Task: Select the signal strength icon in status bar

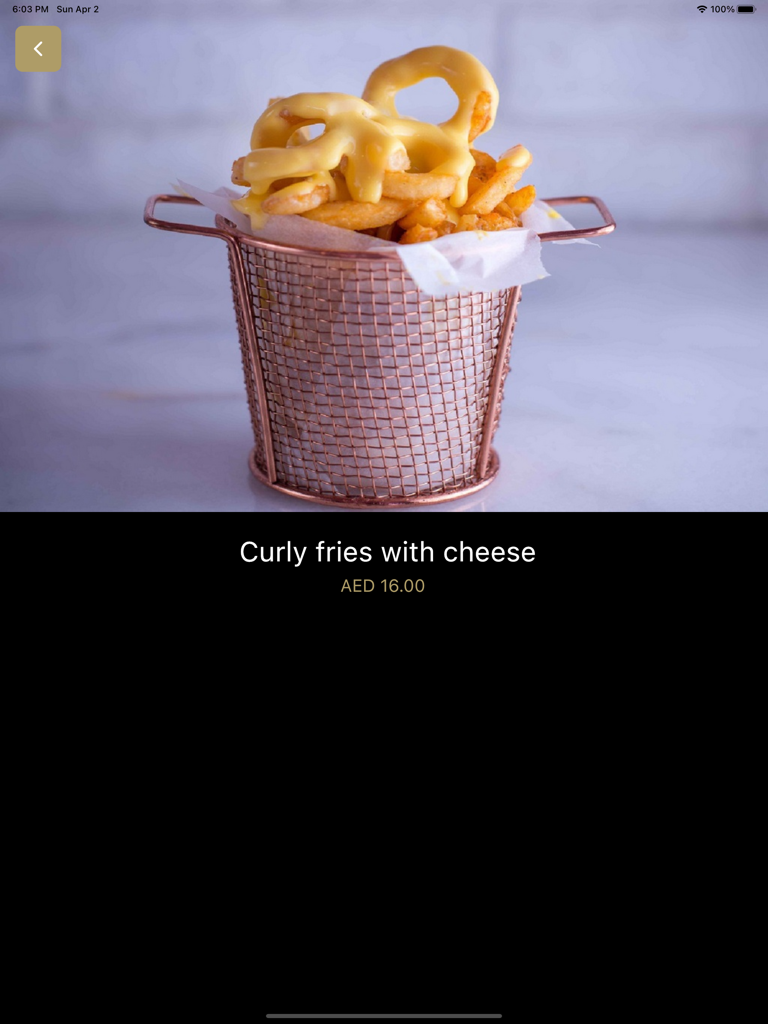Action: click(x=704, y=9)
